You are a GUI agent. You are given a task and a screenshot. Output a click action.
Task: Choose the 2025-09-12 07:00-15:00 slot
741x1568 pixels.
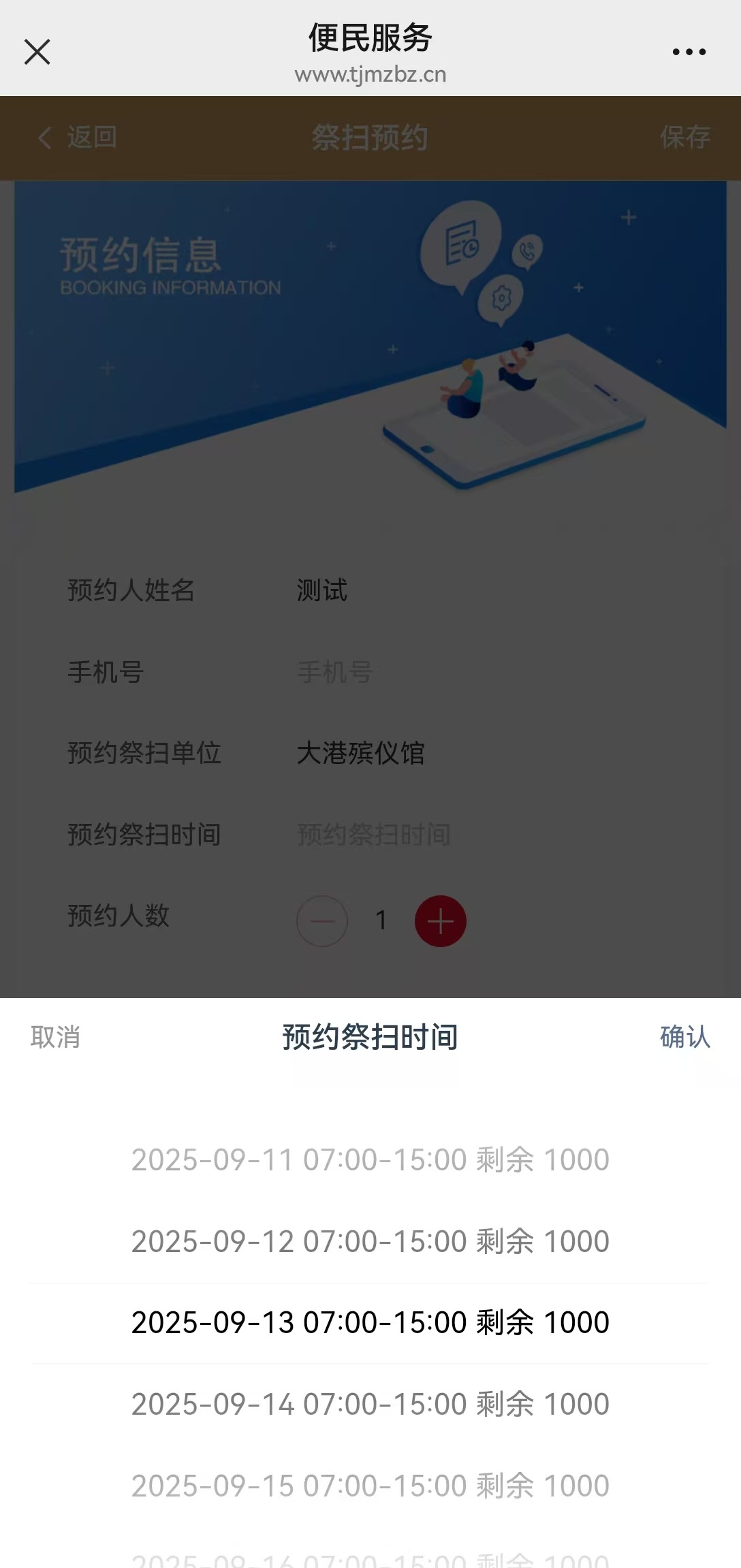point(370,1241)
